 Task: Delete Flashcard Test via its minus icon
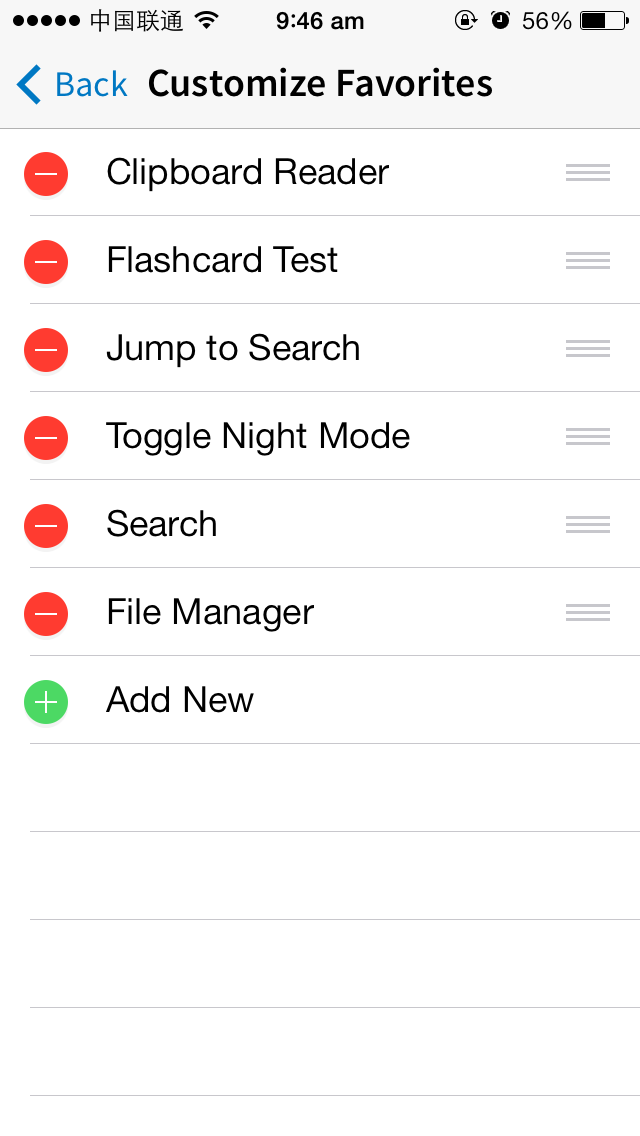point(46,262)
